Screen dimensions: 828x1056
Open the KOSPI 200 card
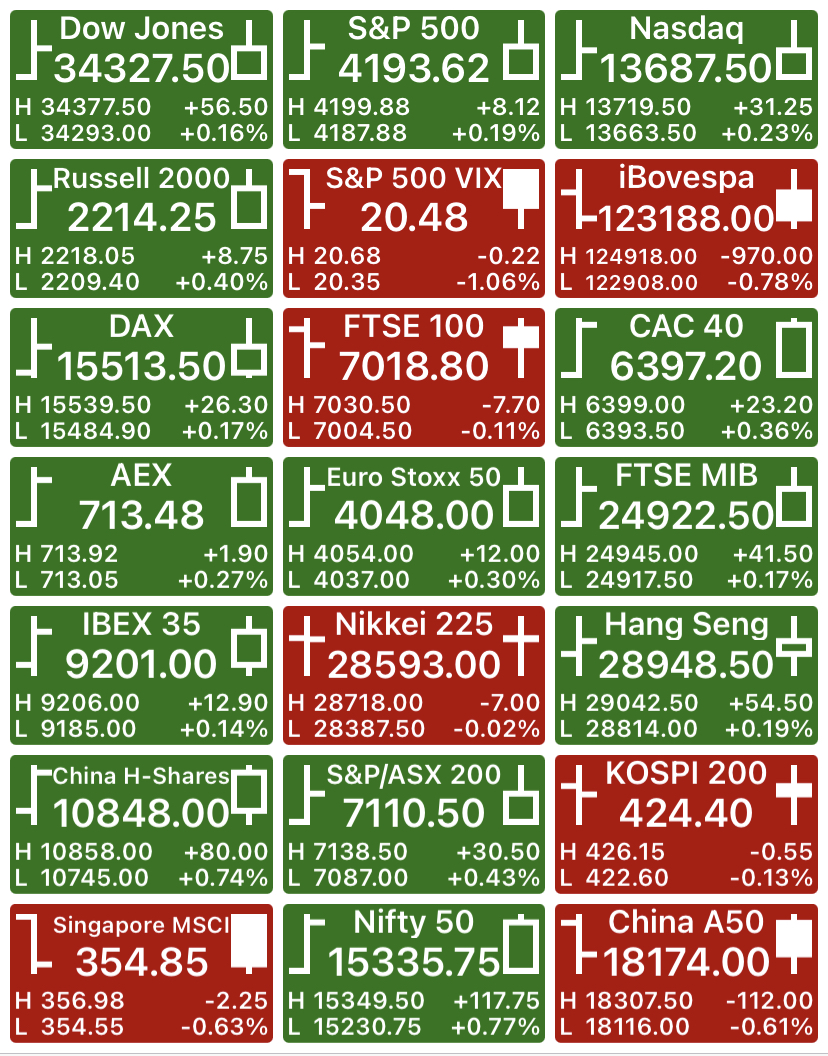click(x=687, y=824)
